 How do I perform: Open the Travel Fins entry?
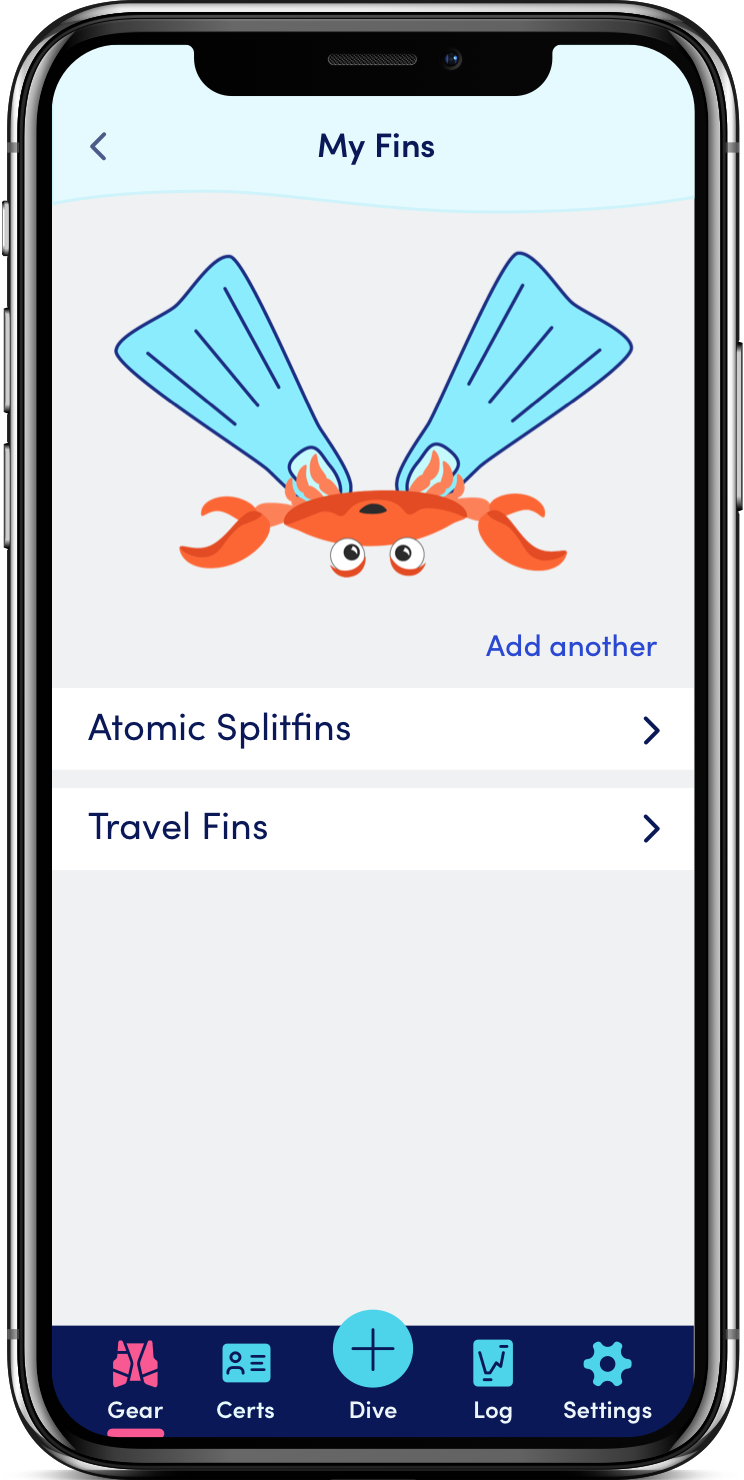373,828
